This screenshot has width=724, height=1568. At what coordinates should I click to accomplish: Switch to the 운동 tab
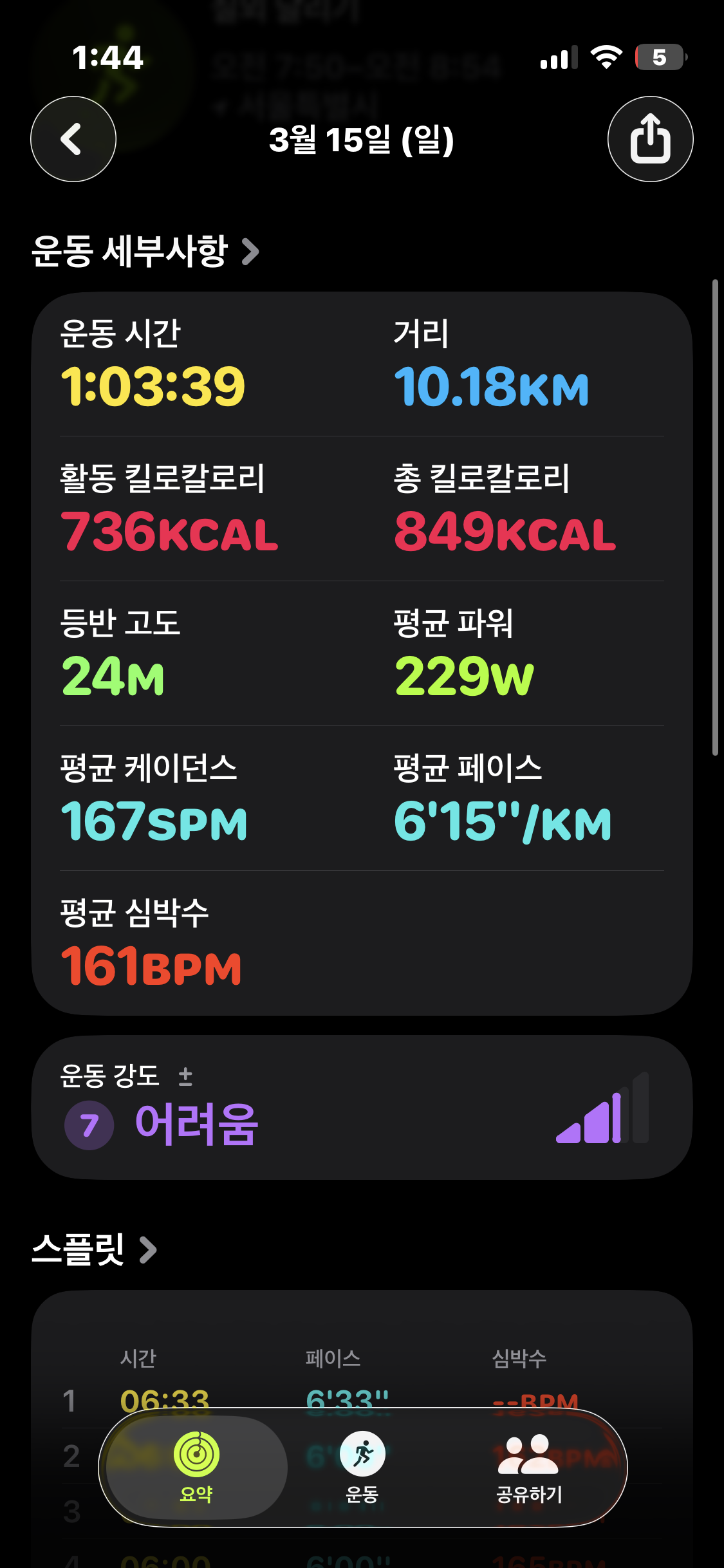(x=362, y=1468)
